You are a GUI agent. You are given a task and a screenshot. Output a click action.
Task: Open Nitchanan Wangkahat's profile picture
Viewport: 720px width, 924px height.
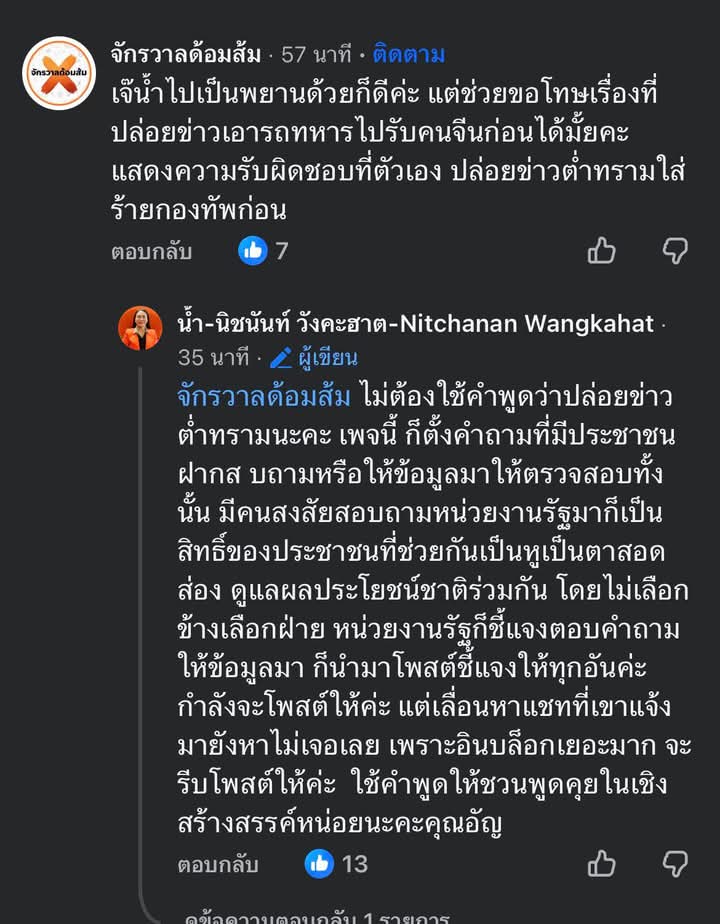140,328
